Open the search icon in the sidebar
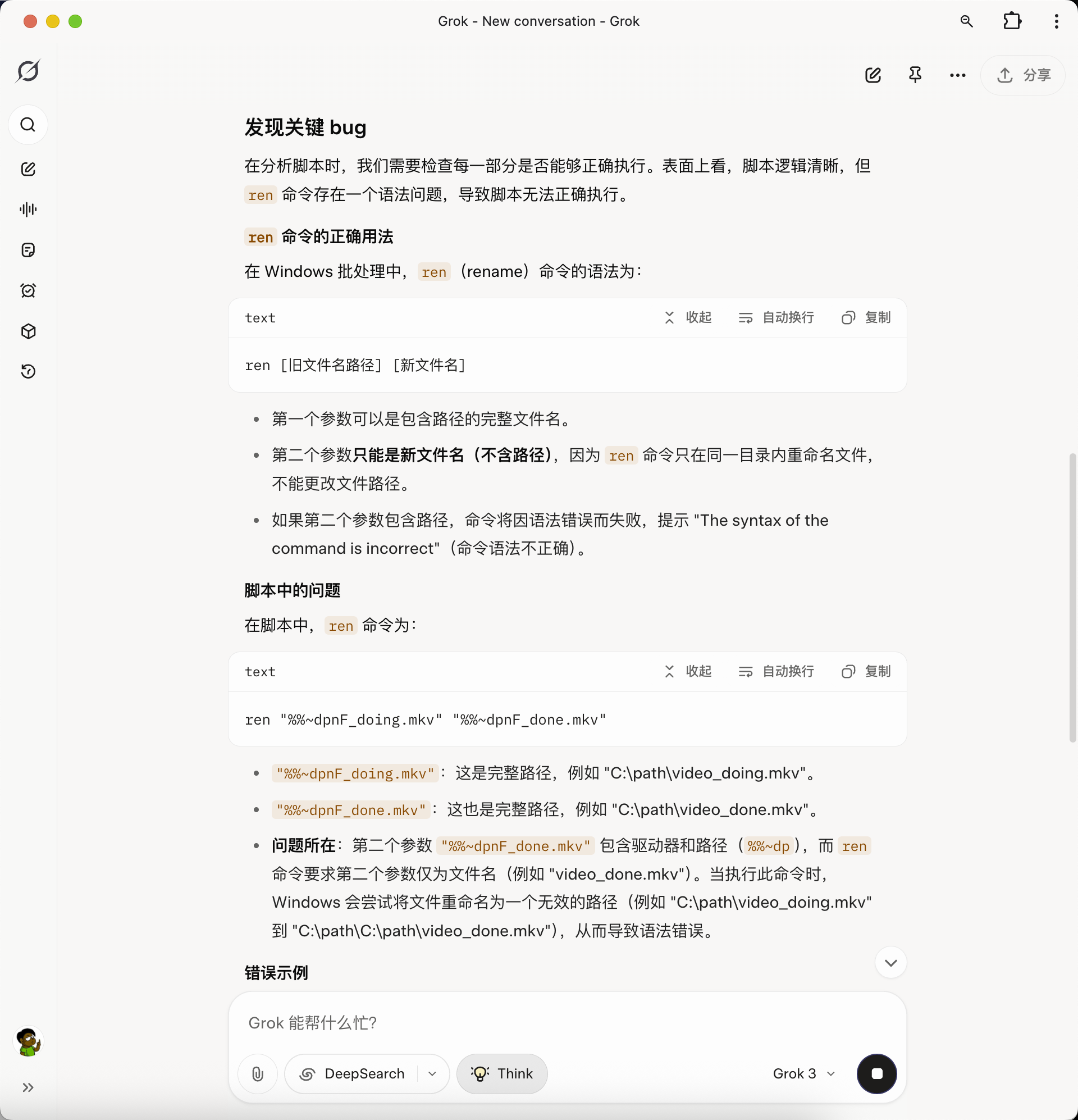The height and width of the screenshot is (1120, 1078). (28, 125)
